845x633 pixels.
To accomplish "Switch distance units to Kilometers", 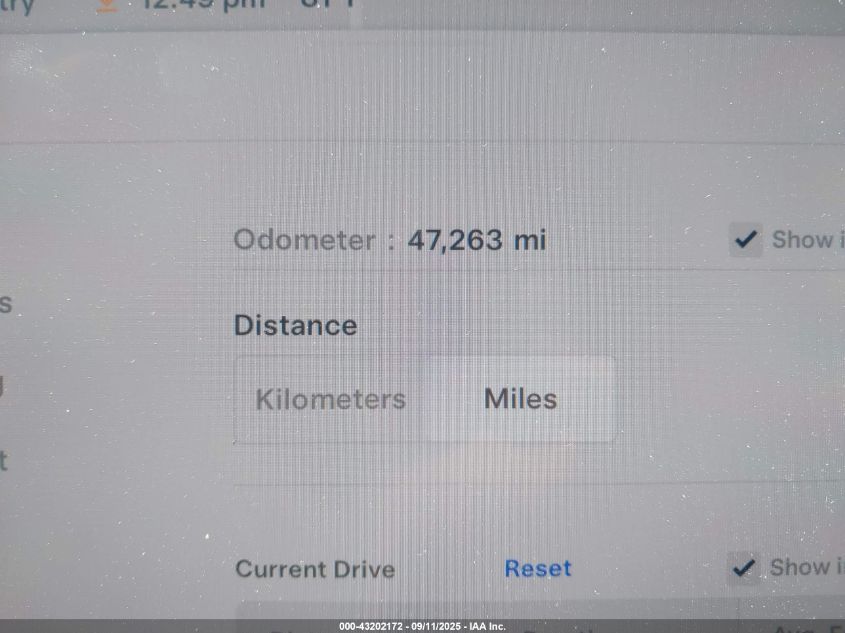I will [330, 400].
